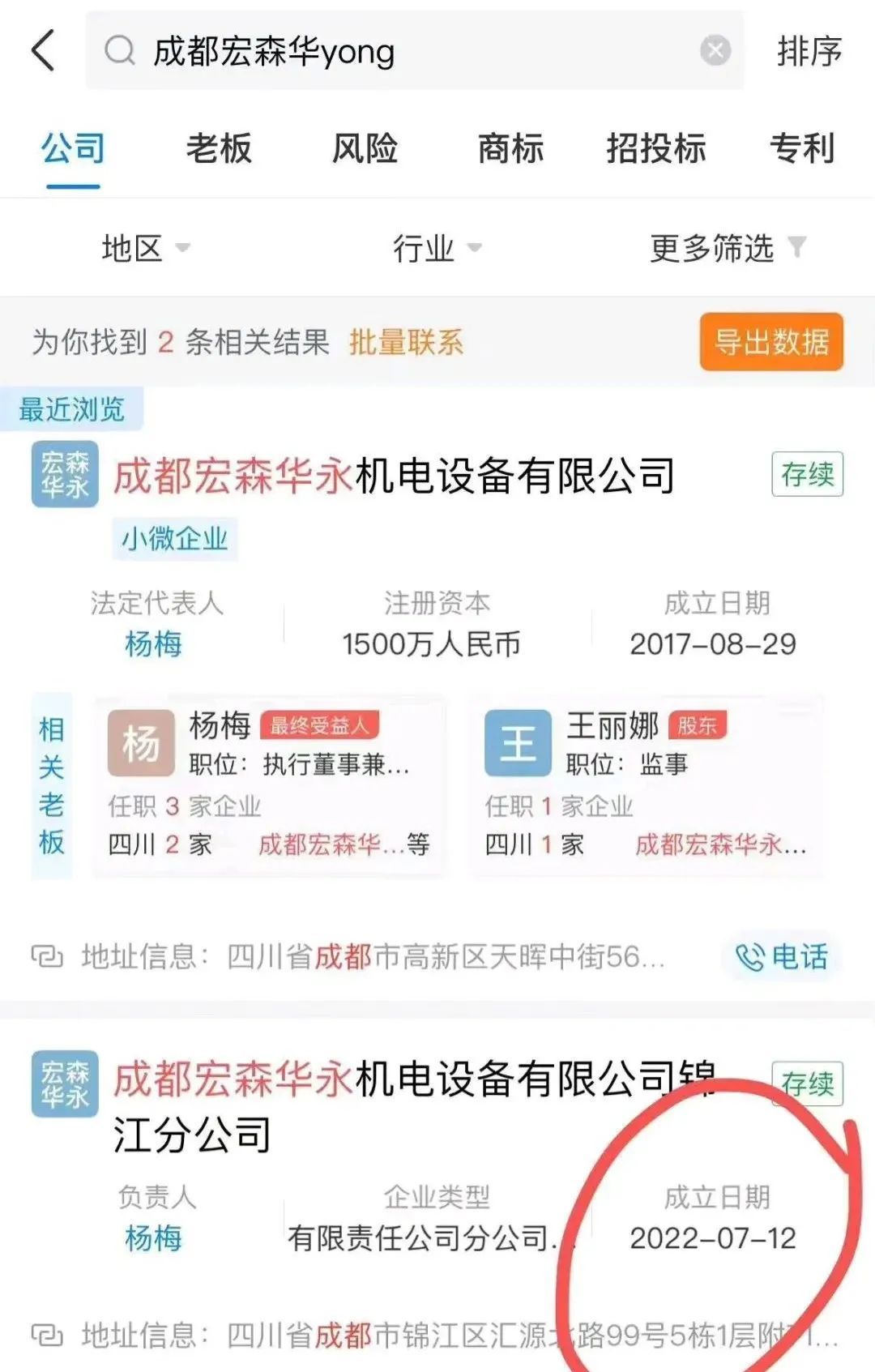Go back using the top-left arrow
The height and width of the screenshot is (1372, 875).
44,50
